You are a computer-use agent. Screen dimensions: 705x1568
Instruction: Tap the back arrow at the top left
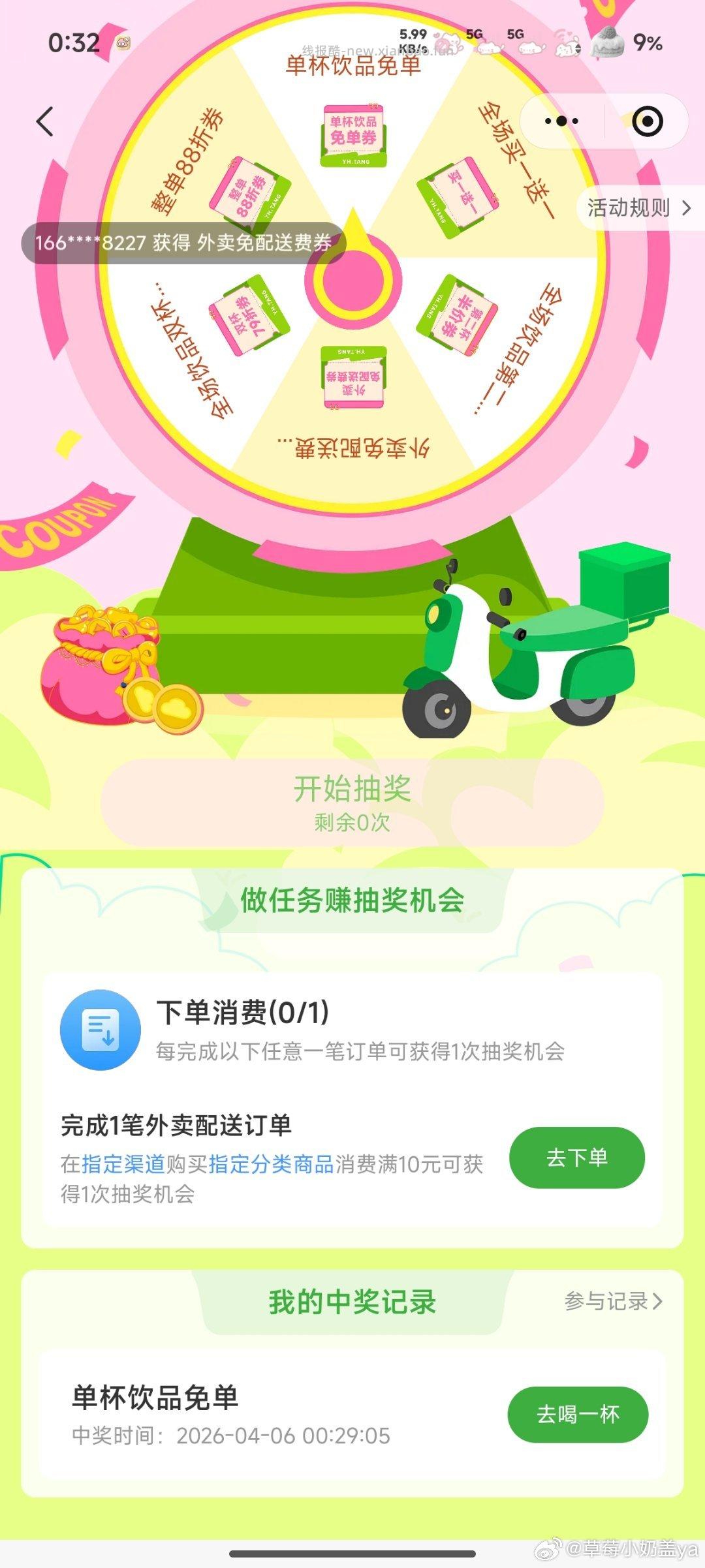tap(46, 121)
